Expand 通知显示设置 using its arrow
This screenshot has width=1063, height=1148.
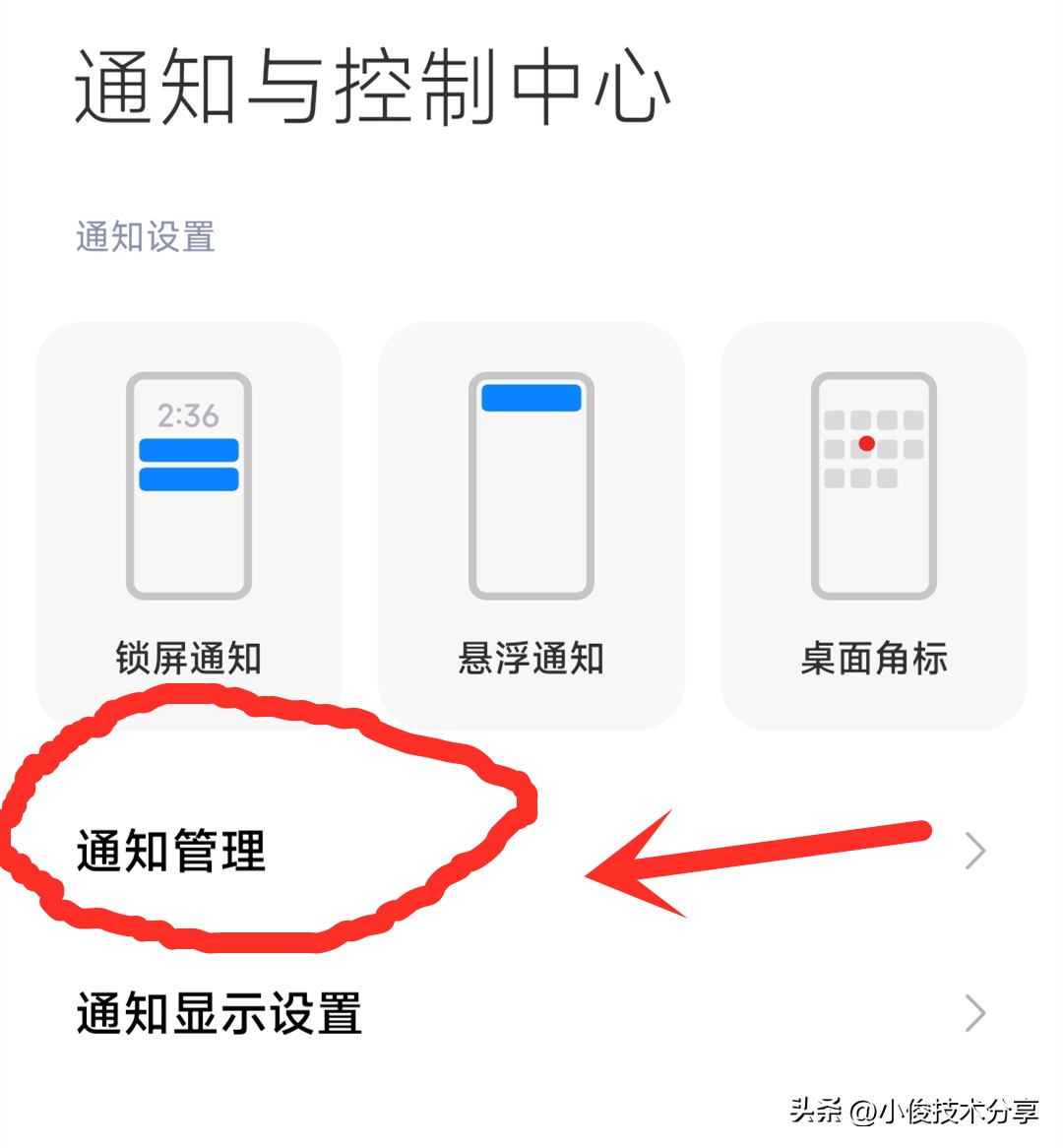[x=975, y=1012]
